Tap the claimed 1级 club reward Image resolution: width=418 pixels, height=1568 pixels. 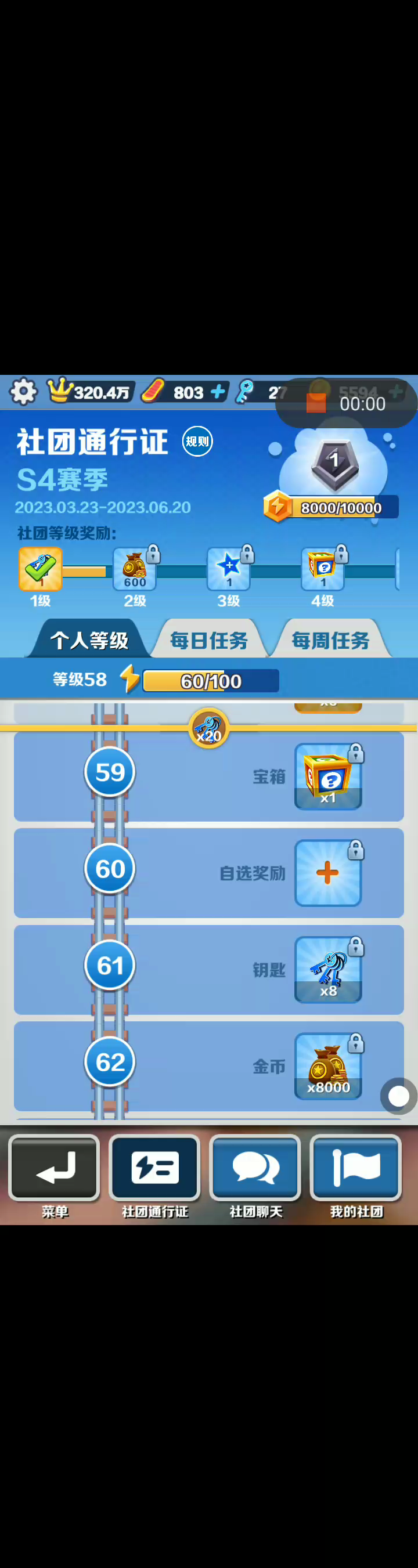pyautogui.click(x=40, y=569)
